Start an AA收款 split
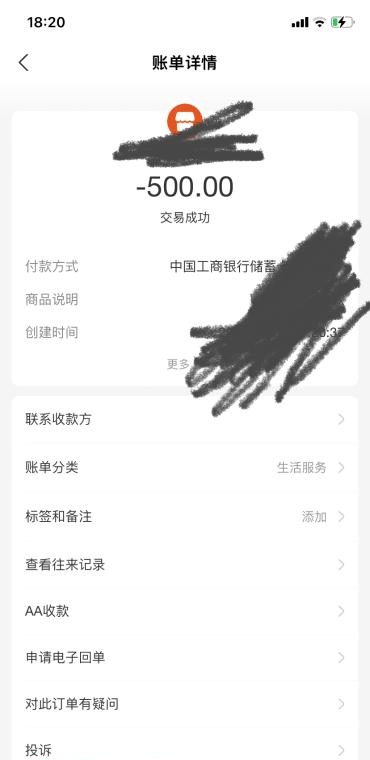 tap(185, 611)
